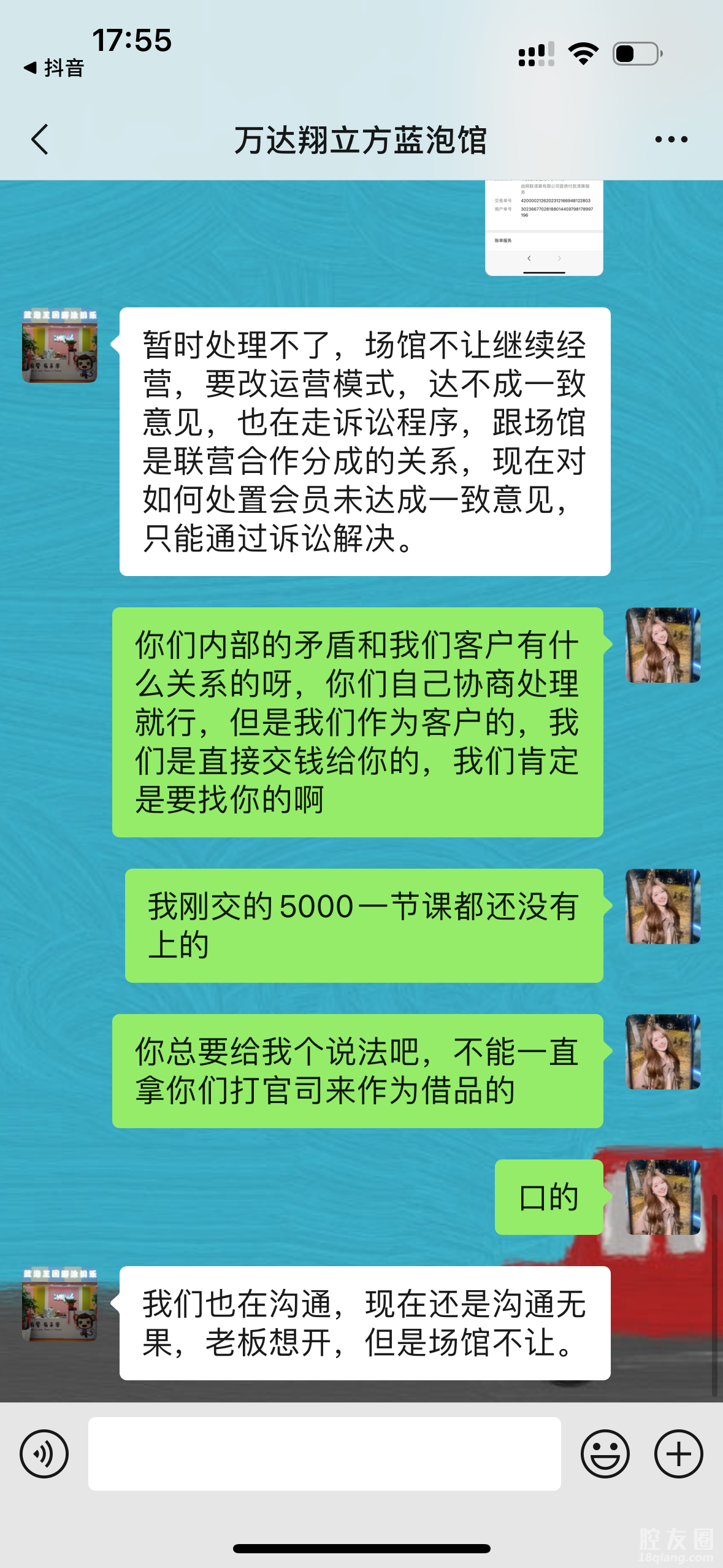Viewport: 723px width, 1568px height.
Task: Return to 抖音 app
Action: tap(54, 67)
